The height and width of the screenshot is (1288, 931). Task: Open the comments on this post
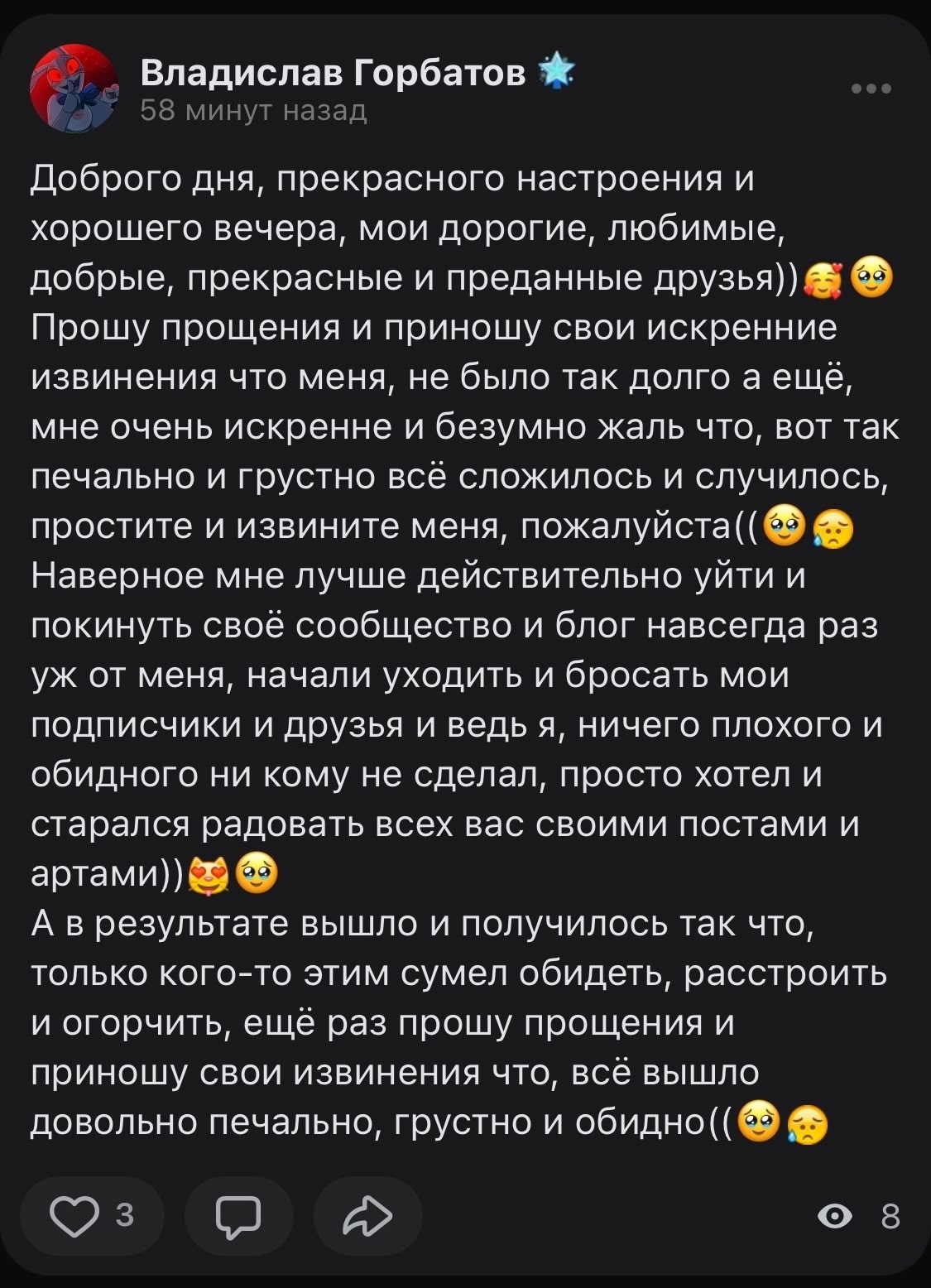(238, 1216)
